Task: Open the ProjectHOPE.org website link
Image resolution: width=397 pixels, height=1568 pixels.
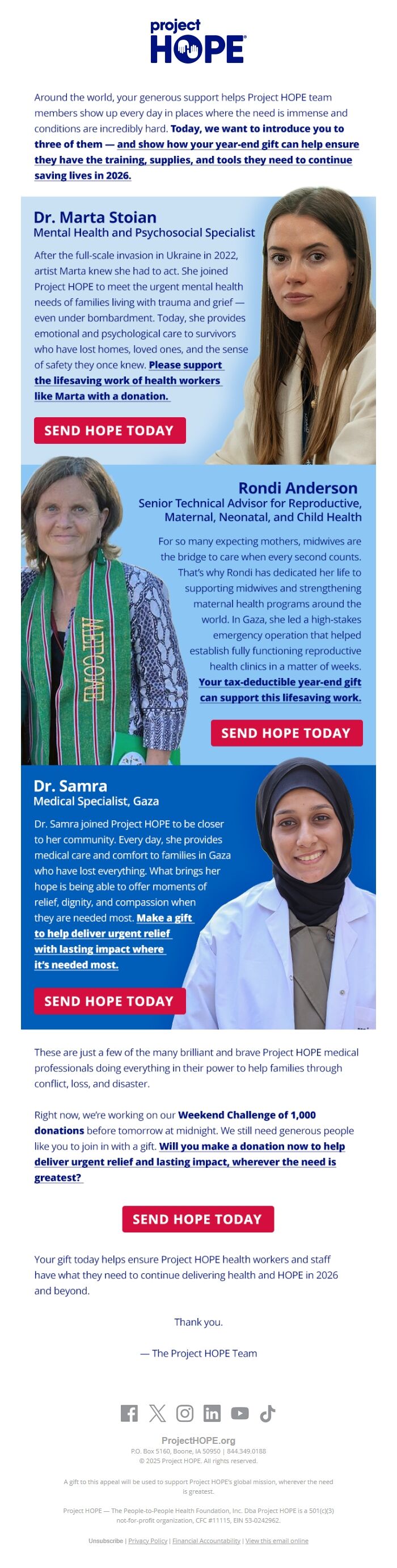Action: (x=198, y=1440)
